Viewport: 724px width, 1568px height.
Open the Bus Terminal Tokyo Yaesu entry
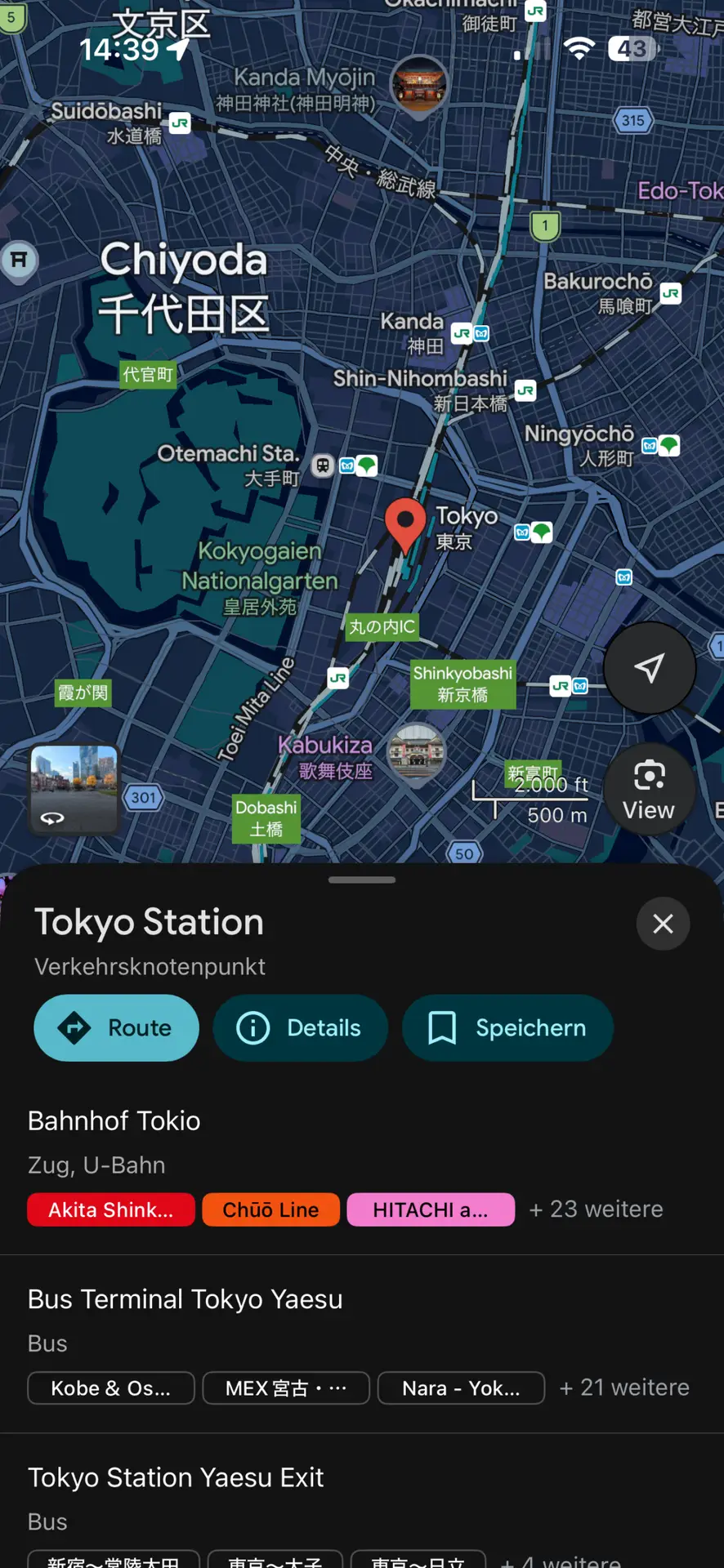pyautogui.click(x=185, y=1298)
